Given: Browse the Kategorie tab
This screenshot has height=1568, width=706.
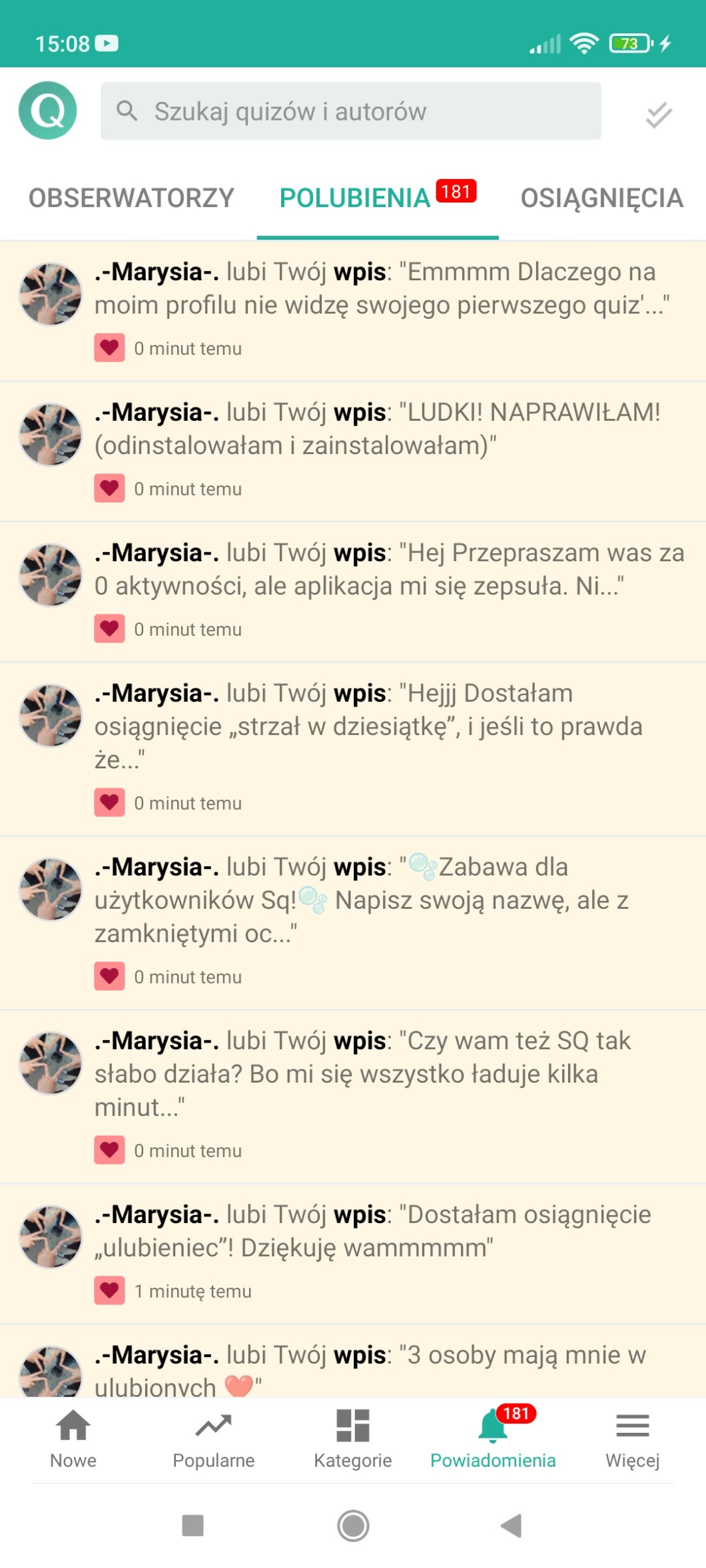Looking at the screenshot, I should point(353,1439).
